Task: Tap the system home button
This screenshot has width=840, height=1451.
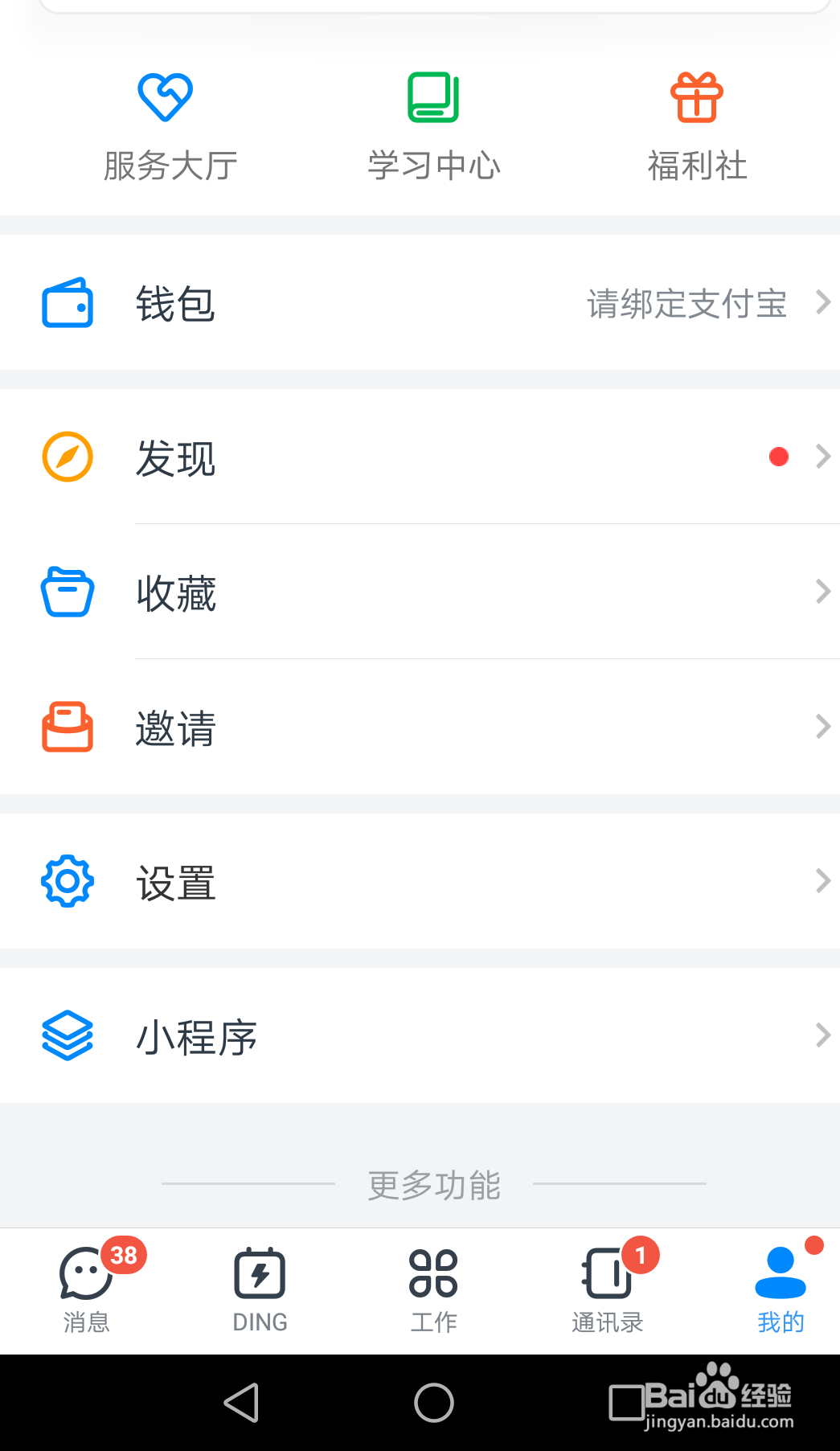Action: point(434,1403)
